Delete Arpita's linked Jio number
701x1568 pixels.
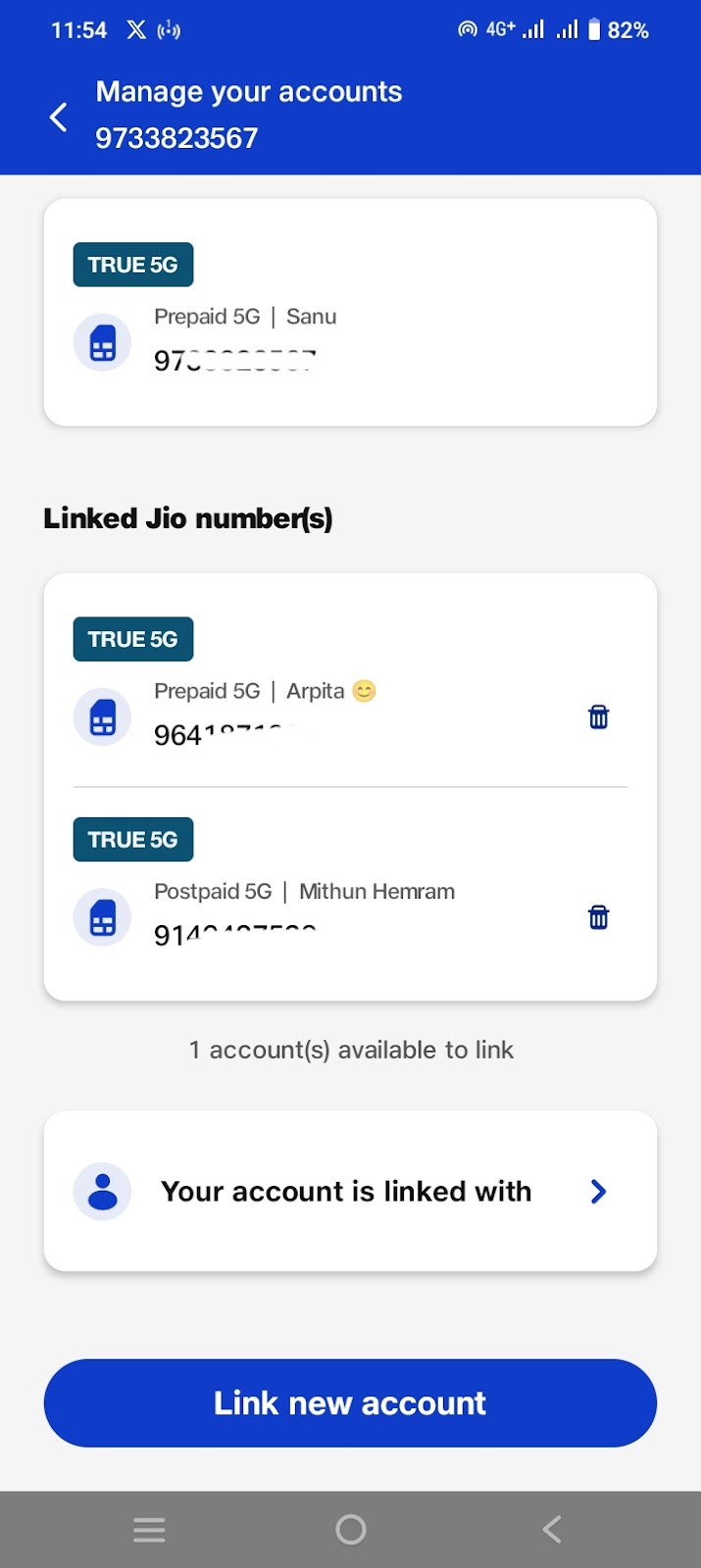(x=598, y=717)
